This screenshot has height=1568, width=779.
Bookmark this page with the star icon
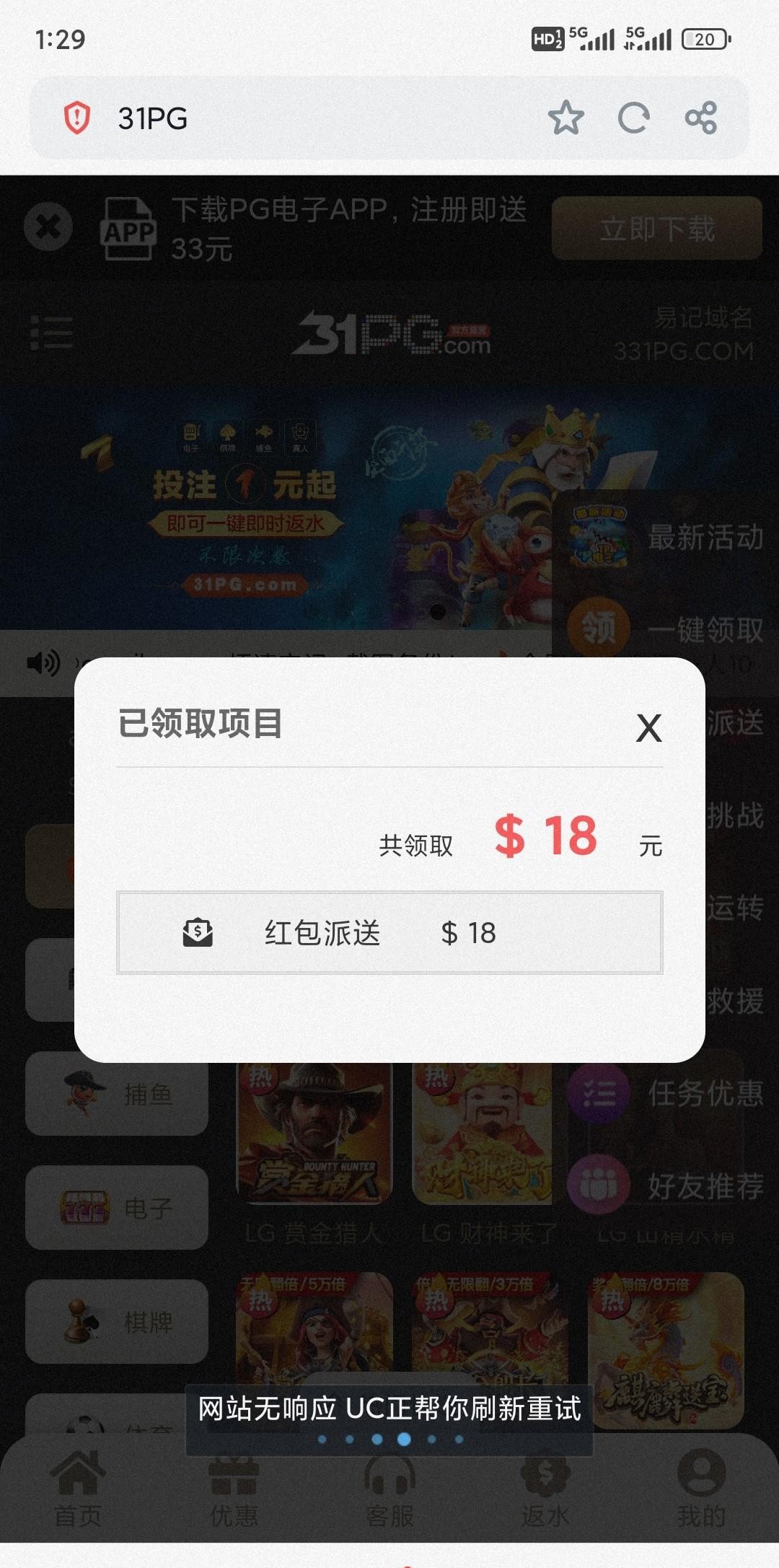point(566,118)
